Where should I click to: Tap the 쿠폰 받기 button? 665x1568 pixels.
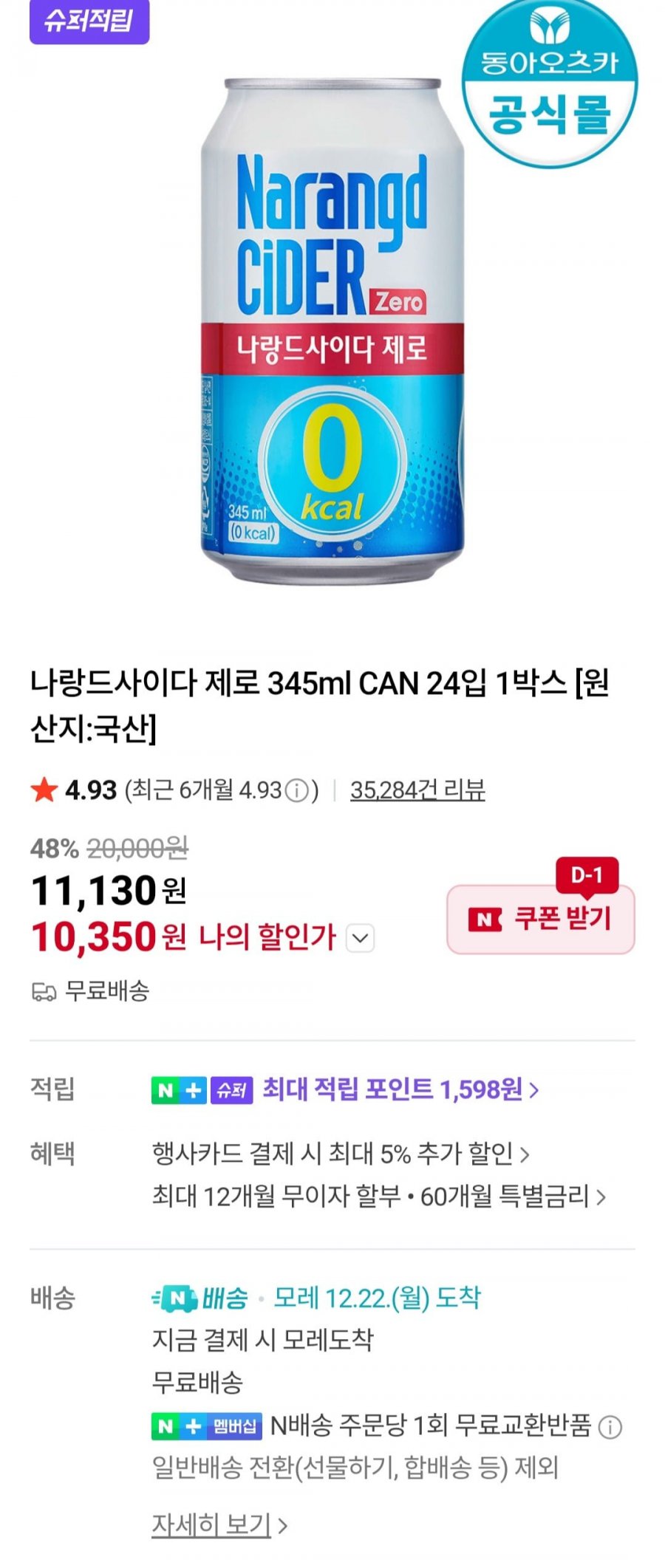(x=541, y=919)
